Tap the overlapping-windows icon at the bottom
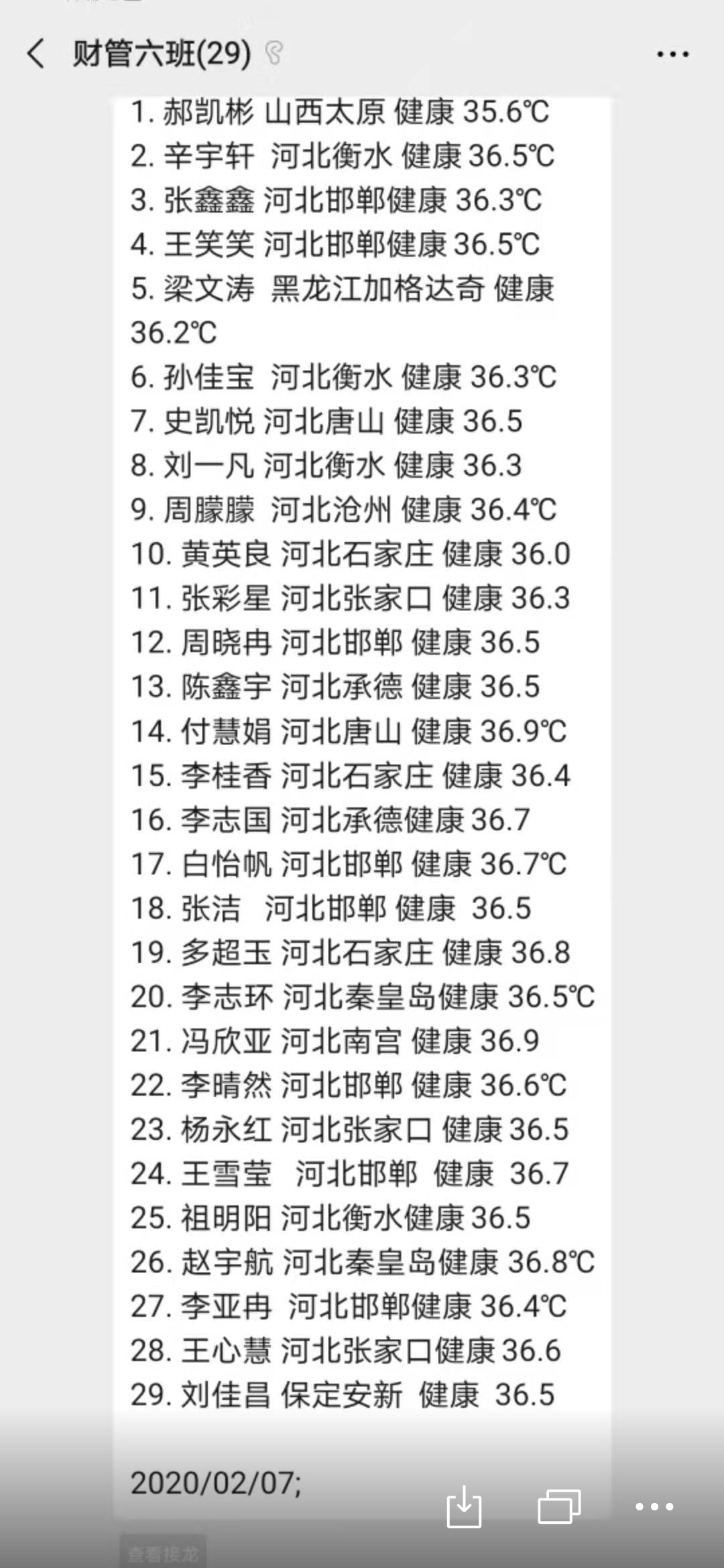Viewport: 724px width, 1568px height. [x=559, y=1506]
